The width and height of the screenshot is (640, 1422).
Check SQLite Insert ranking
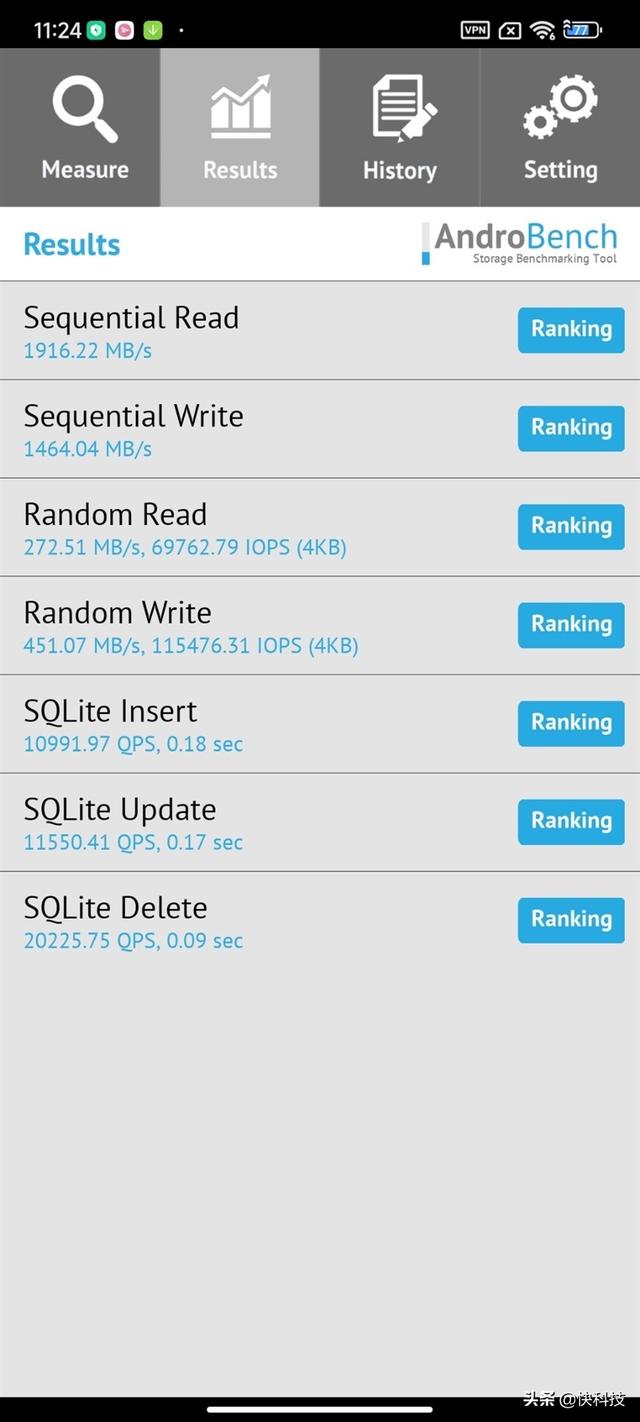point(571,723)
